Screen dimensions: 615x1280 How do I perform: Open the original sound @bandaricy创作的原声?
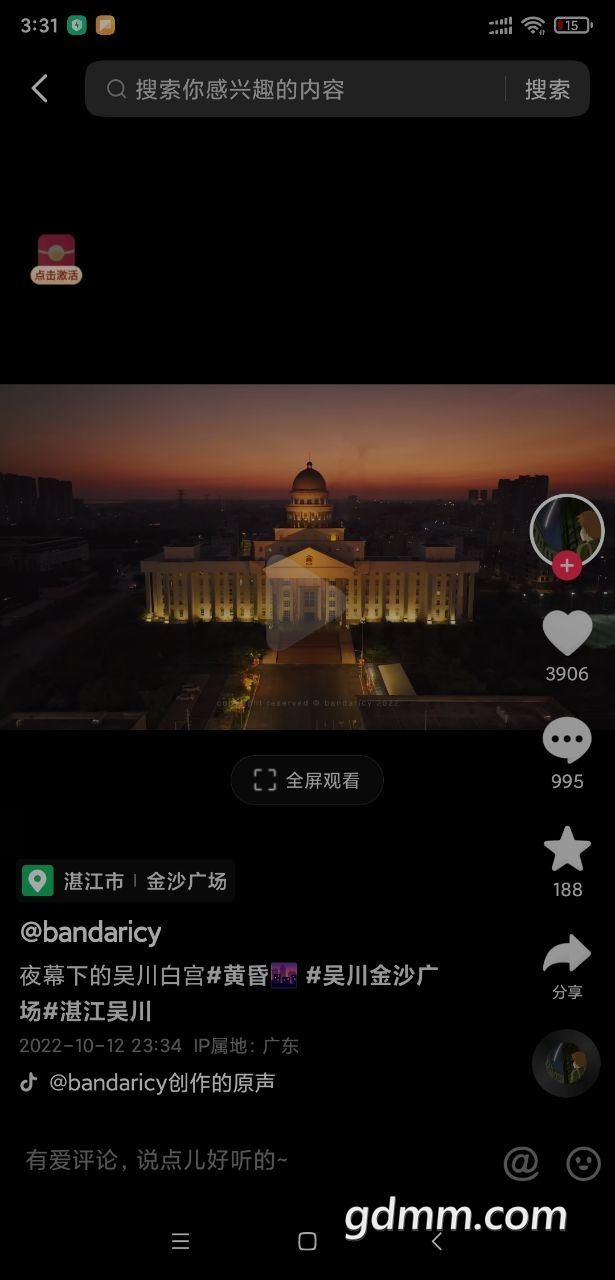pyautogui.click(x=160, y=1082)
